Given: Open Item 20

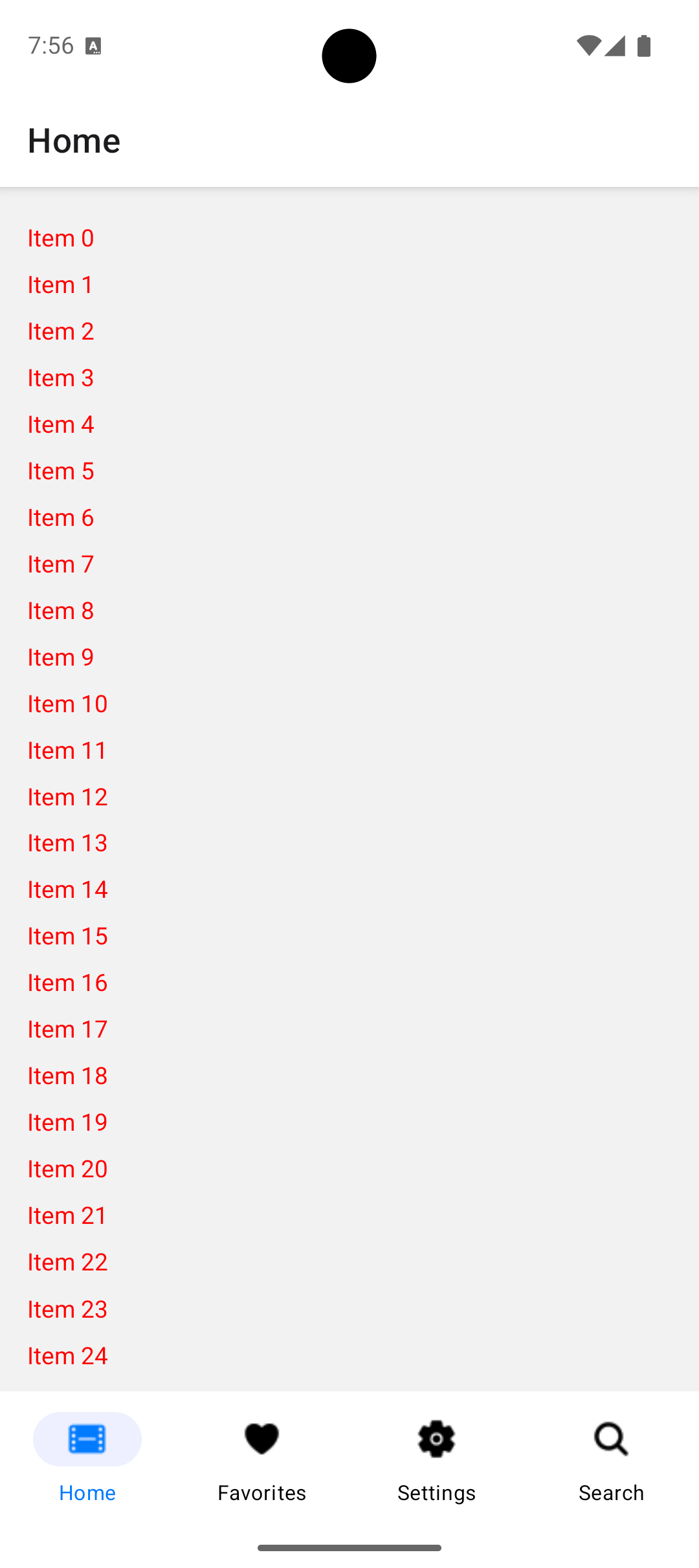Looking at the screenshot, I should (x=67, y=1169).
